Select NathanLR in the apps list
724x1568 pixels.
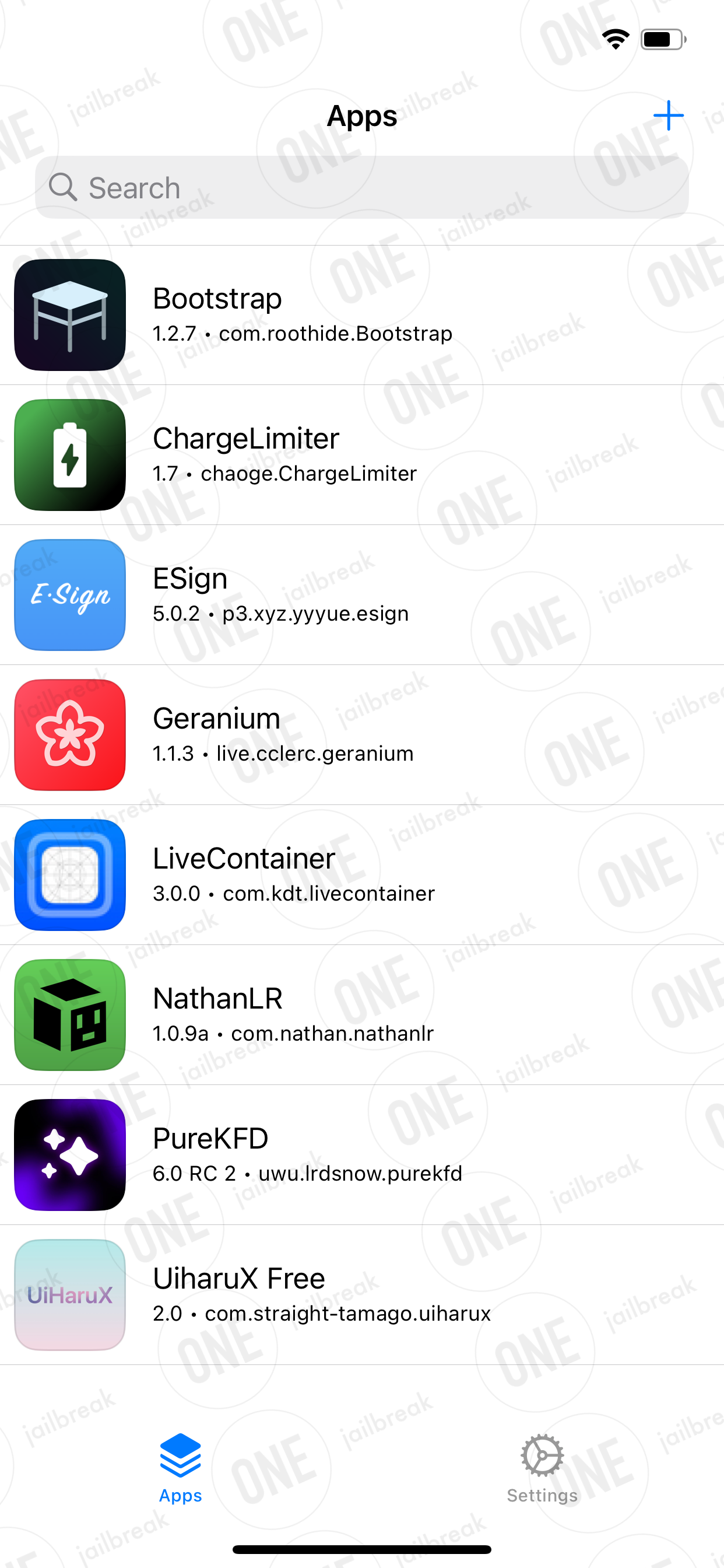pos(362,1016)
